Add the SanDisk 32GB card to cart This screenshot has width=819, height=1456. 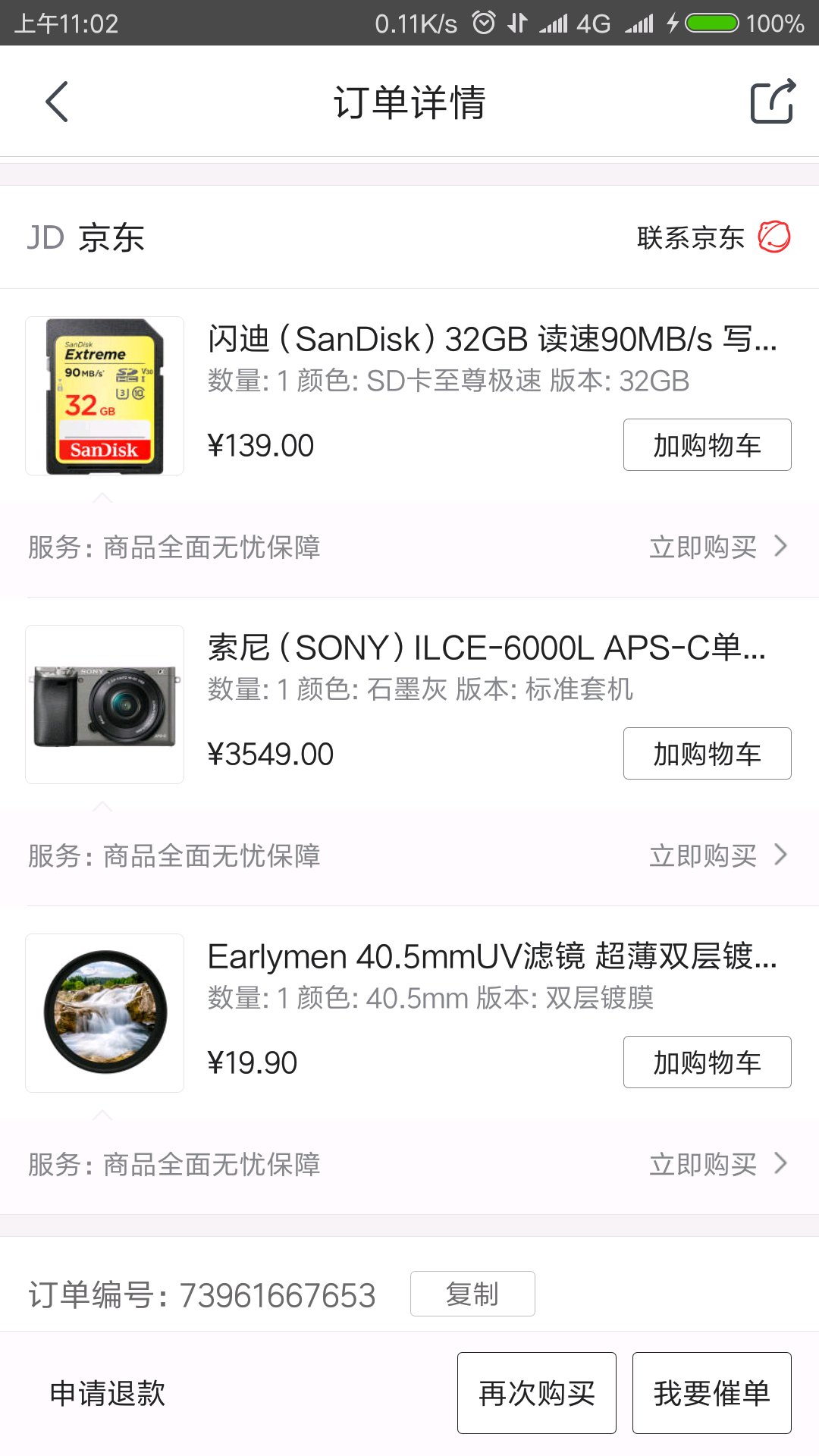click(707, 445)
